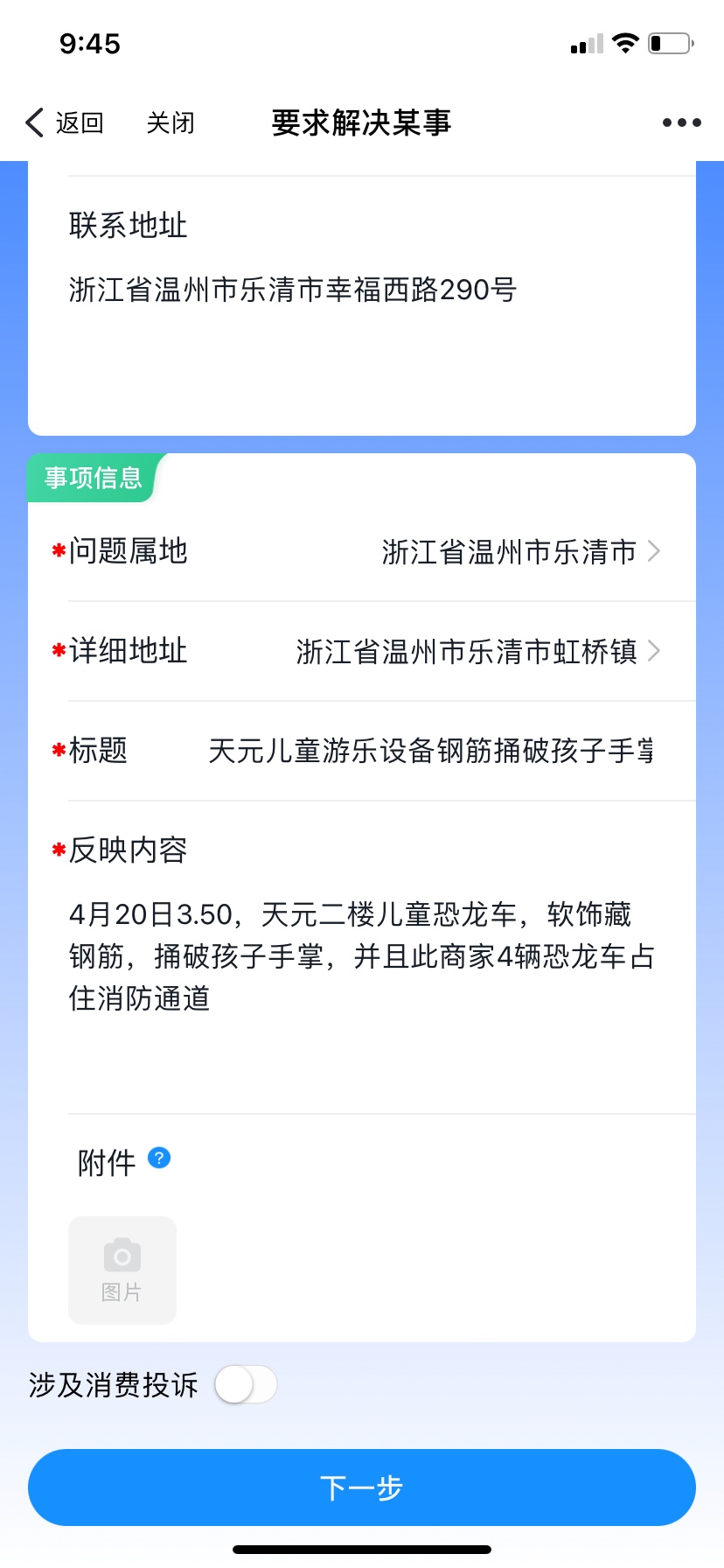Toggle the 涉及消费投诉 switch
The width and height of the screenshot is (724, 1568).
click(x=247, y=1385)
